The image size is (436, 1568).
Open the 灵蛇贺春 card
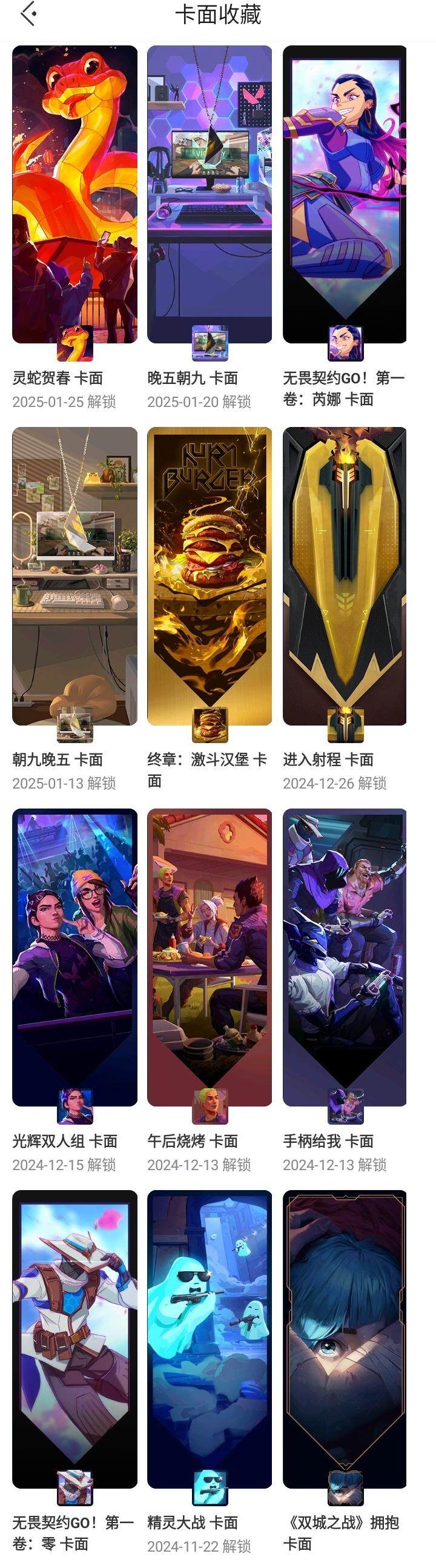(74, 195)
